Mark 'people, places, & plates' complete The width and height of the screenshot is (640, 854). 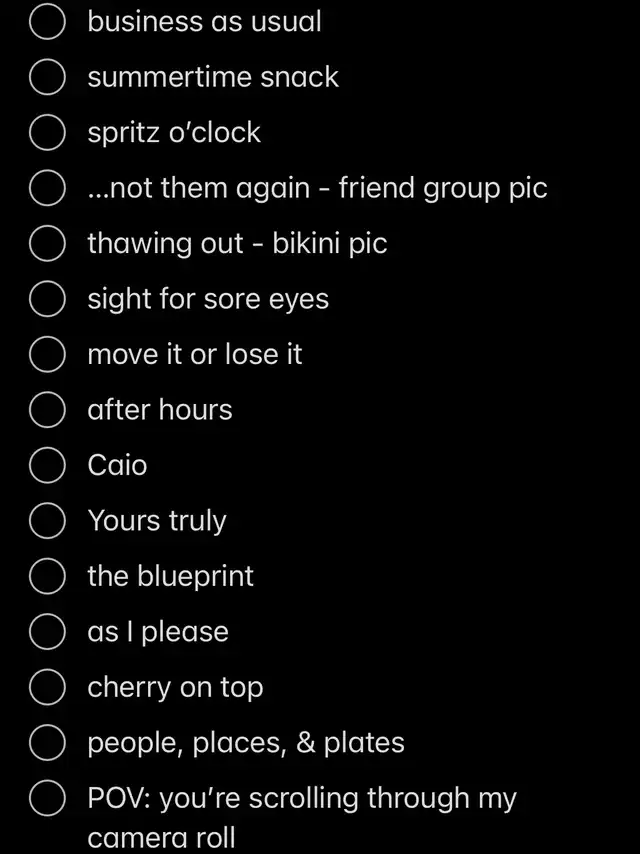(x=47, y=744)
